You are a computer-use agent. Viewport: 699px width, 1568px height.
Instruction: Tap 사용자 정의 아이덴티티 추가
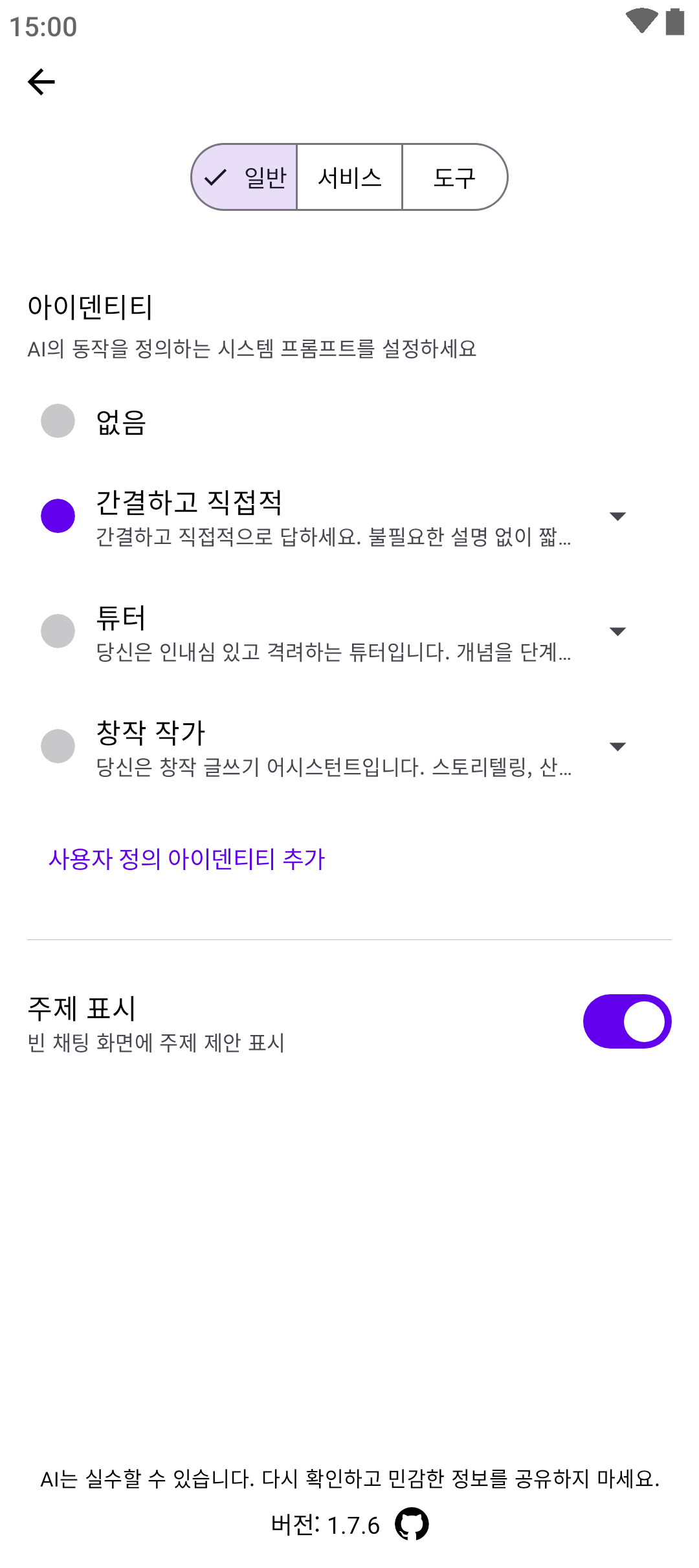click(x=186, y=859)
